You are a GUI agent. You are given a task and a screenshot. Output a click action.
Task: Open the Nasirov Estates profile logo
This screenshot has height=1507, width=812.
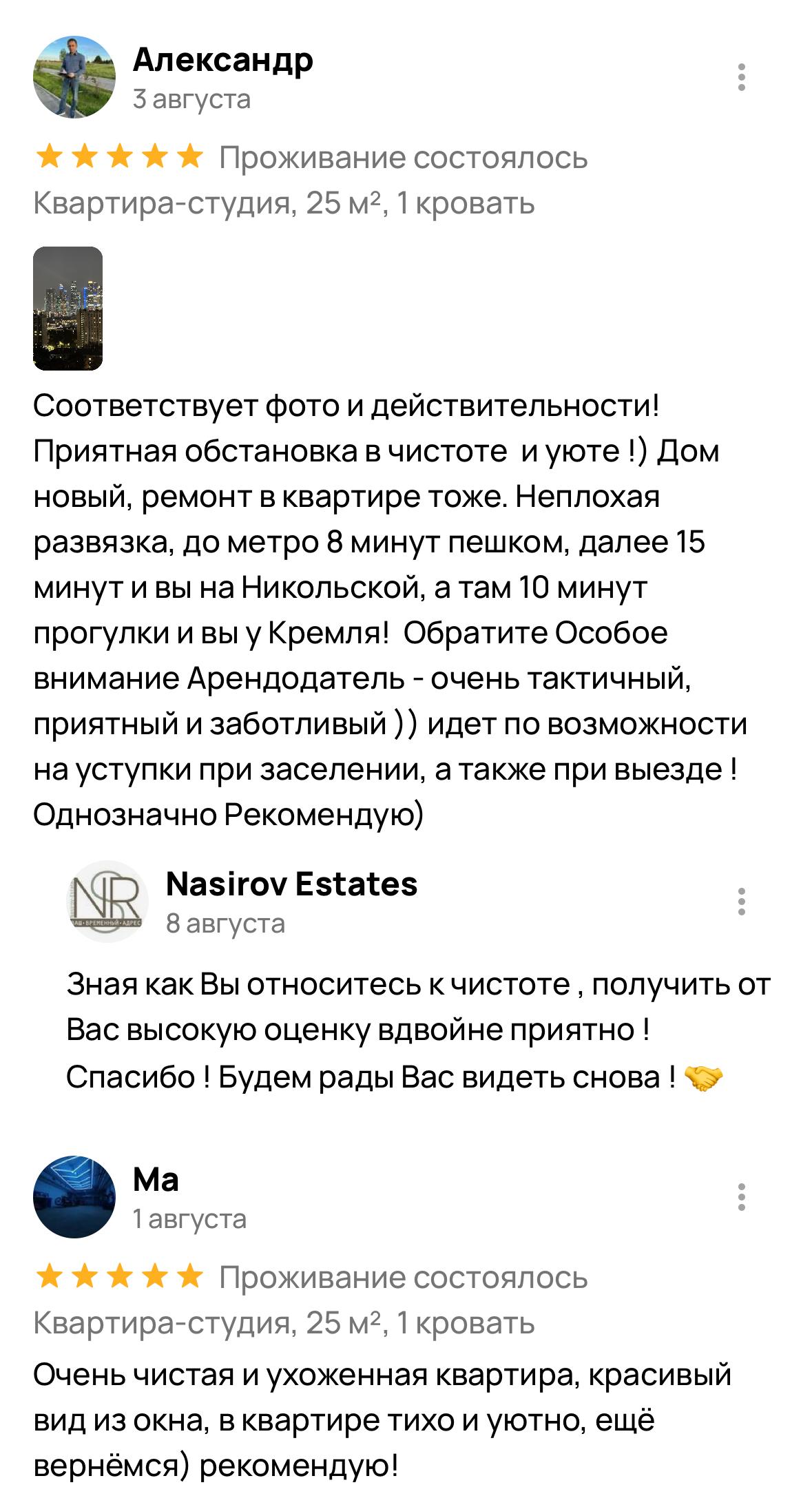(x=107, y=901)
